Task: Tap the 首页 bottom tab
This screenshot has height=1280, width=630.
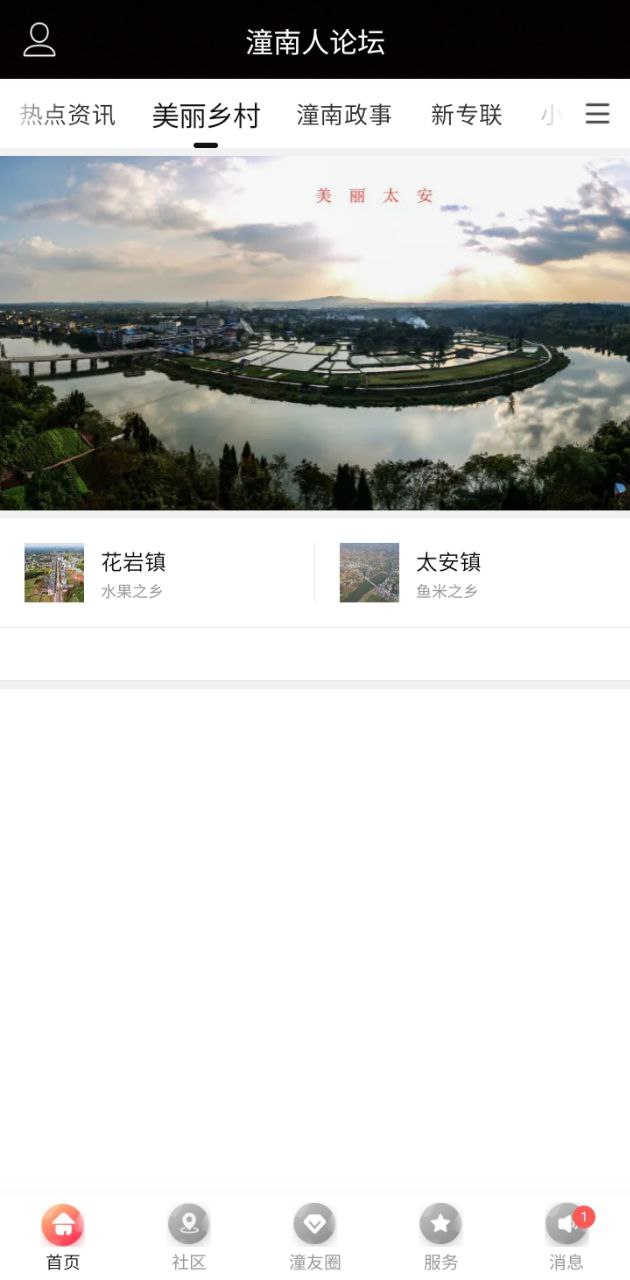Action: (x=62, y=1237)
